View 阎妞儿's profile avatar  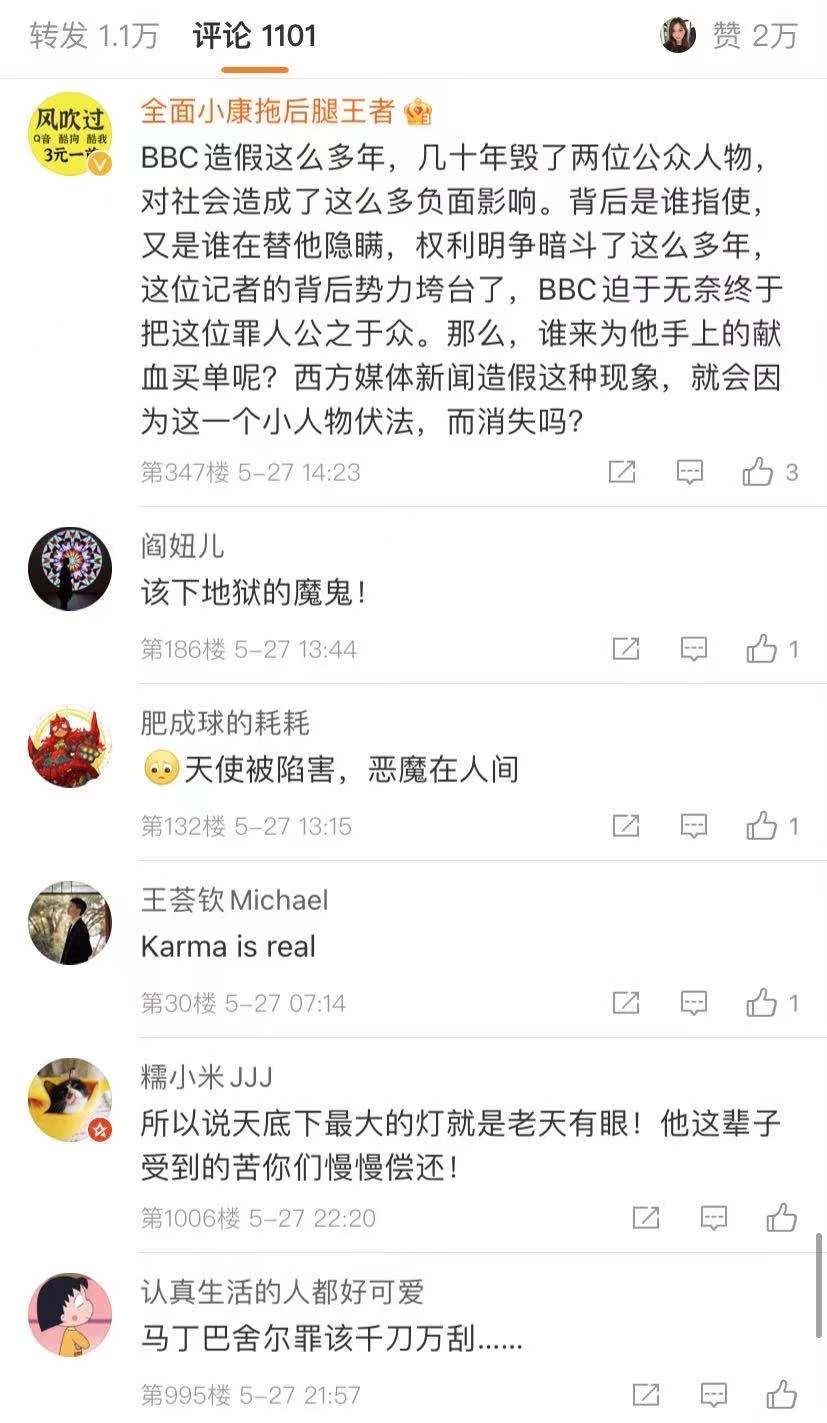69,568
